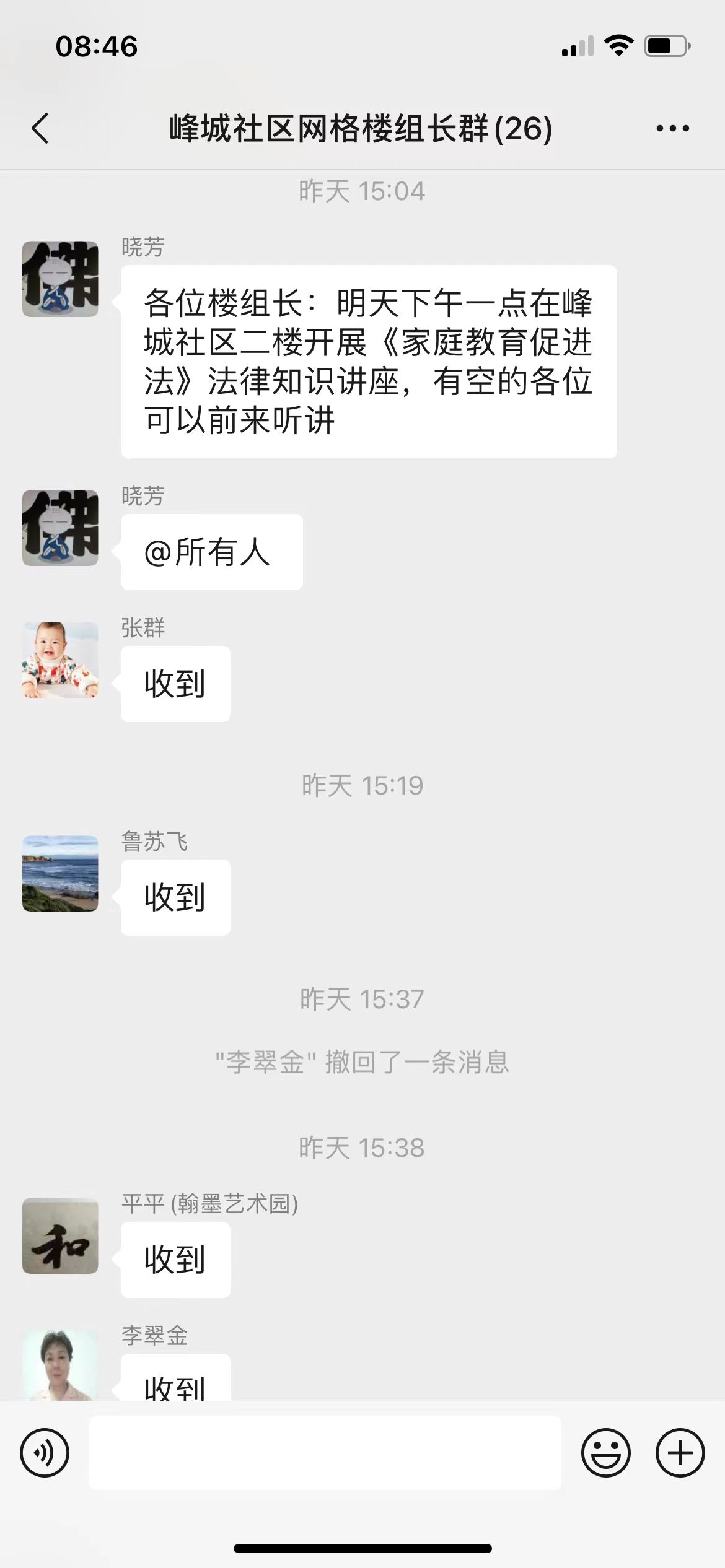
Task: Open 晓芳's avatar beside the @所有人 message
Action: 60,528
